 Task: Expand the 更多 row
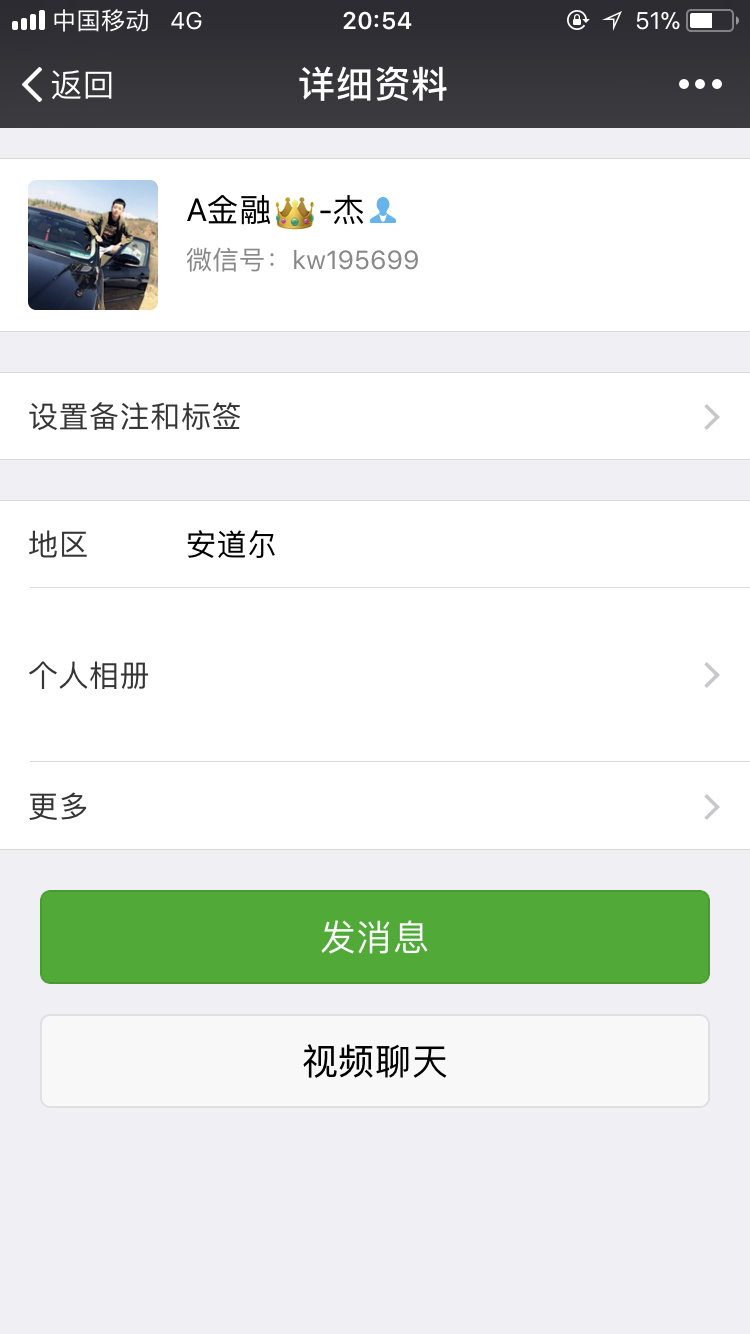click(x=375, y=806)
